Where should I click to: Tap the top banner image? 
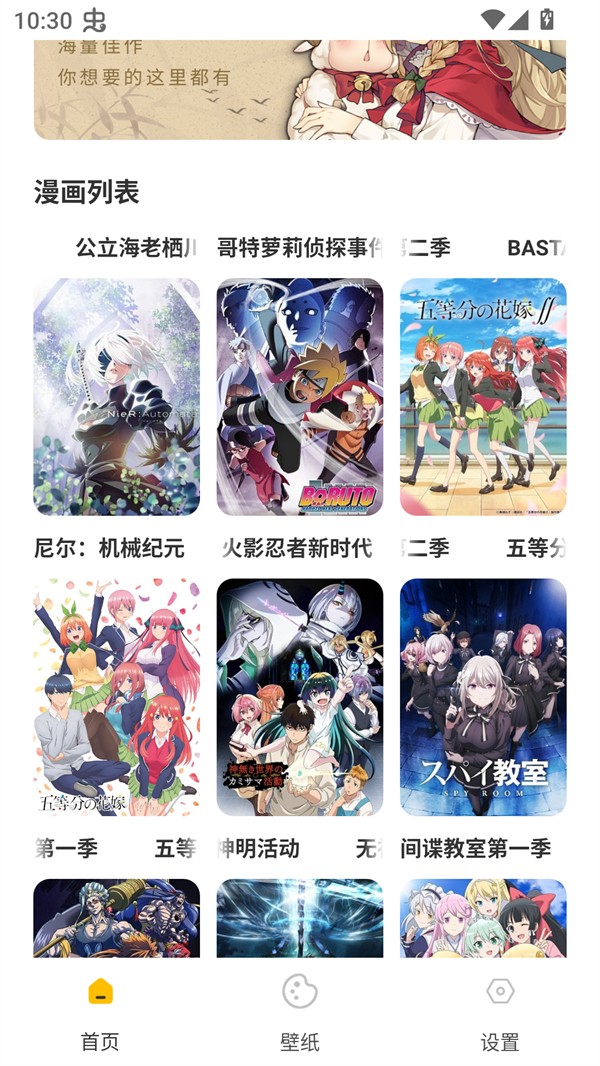(300, 90)
